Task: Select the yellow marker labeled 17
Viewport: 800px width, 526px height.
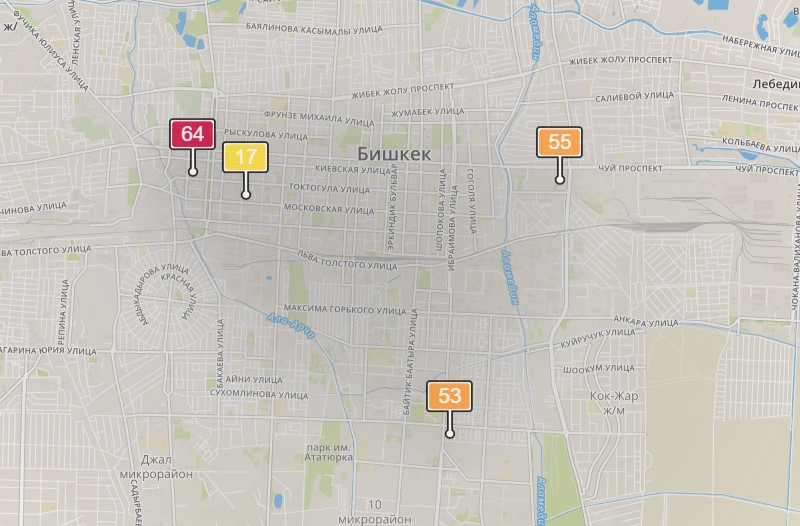Action: [x=246, y=156]
